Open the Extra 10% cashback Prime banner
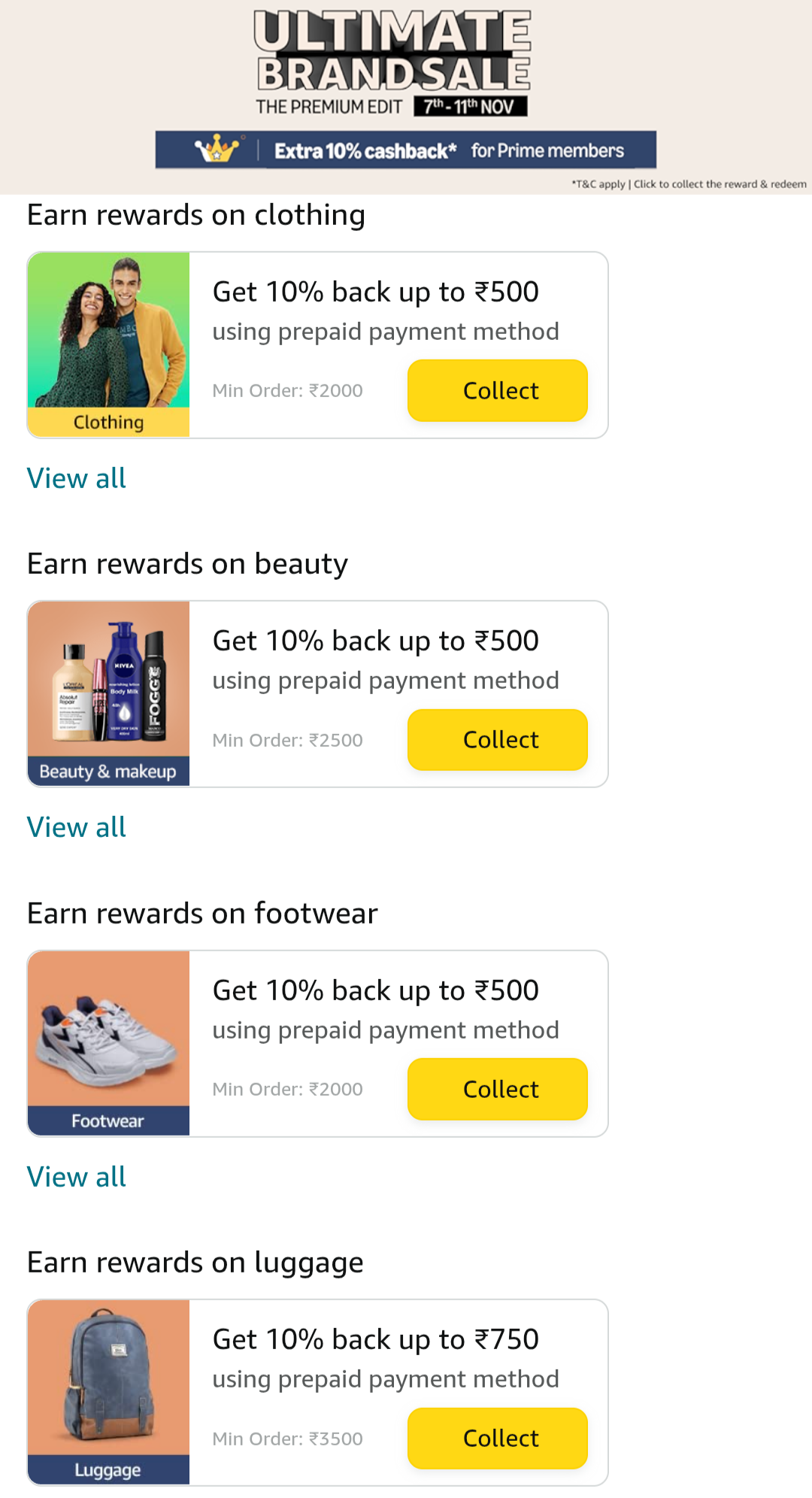812x1498 pixels. [x=405, y=150]
